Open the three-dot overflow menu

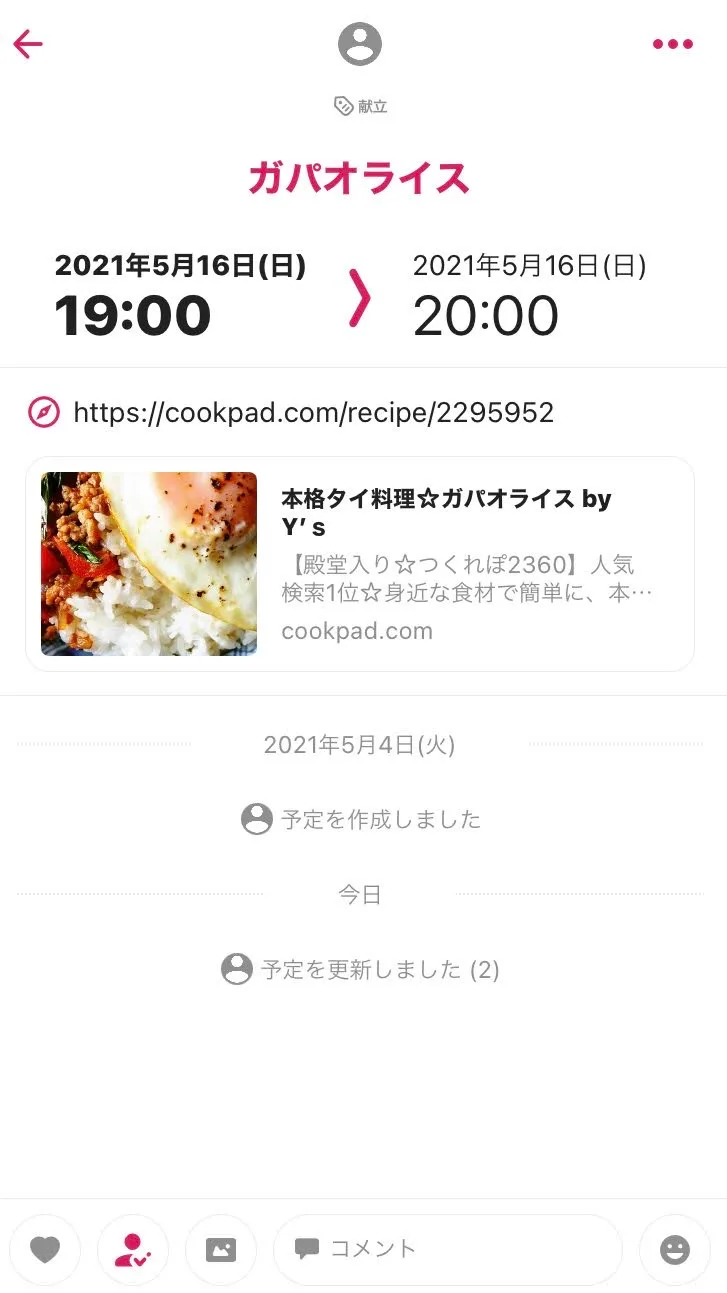click(x=672, y=44)
